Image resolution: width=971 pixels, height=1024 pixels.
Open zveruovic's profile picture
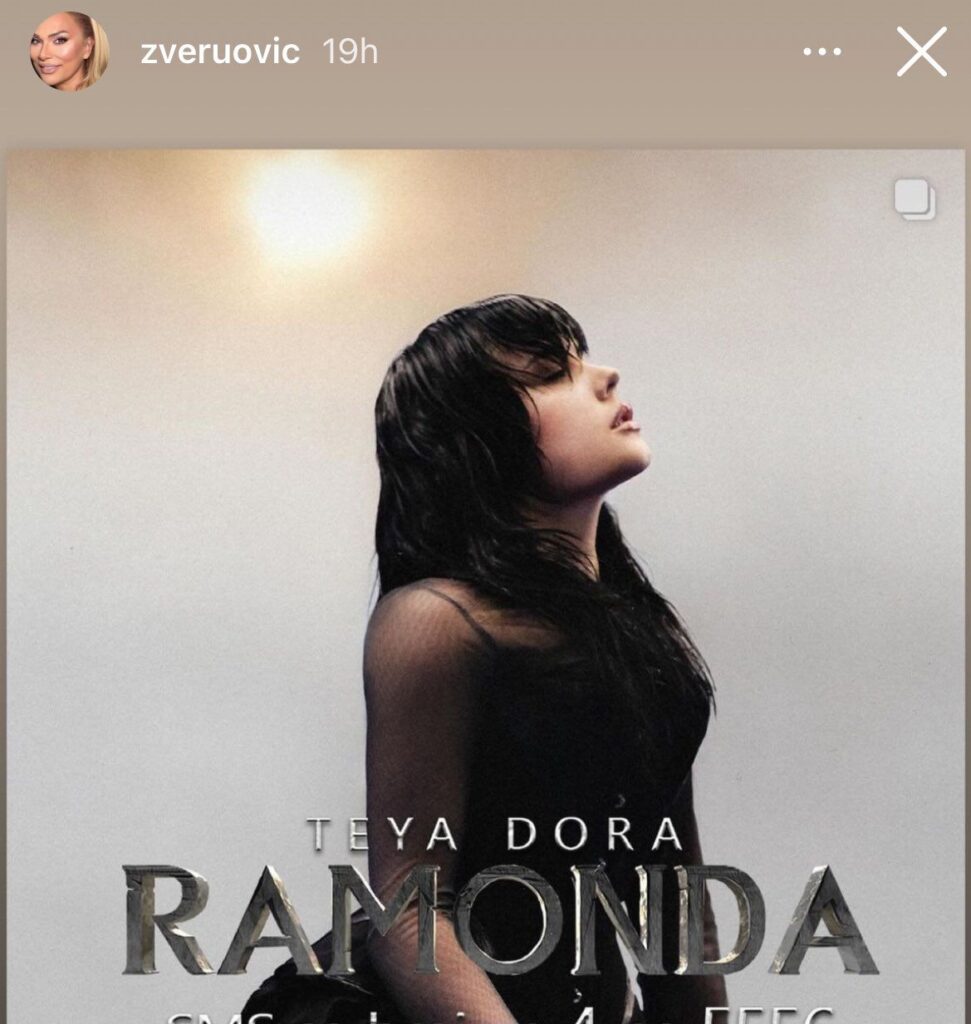68,52
